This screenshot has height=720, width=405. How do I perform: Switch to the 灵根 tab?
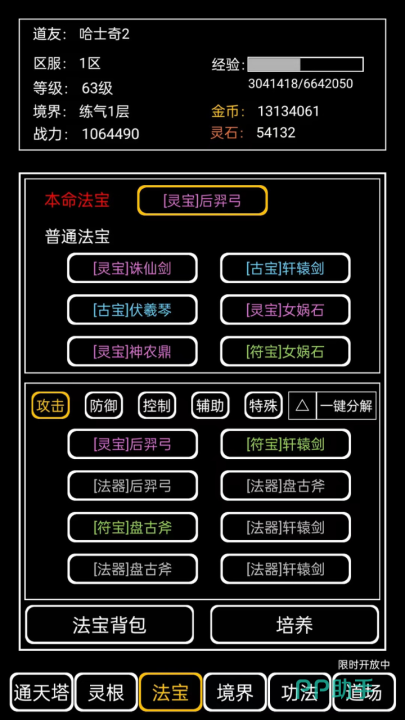click(106, 692)
